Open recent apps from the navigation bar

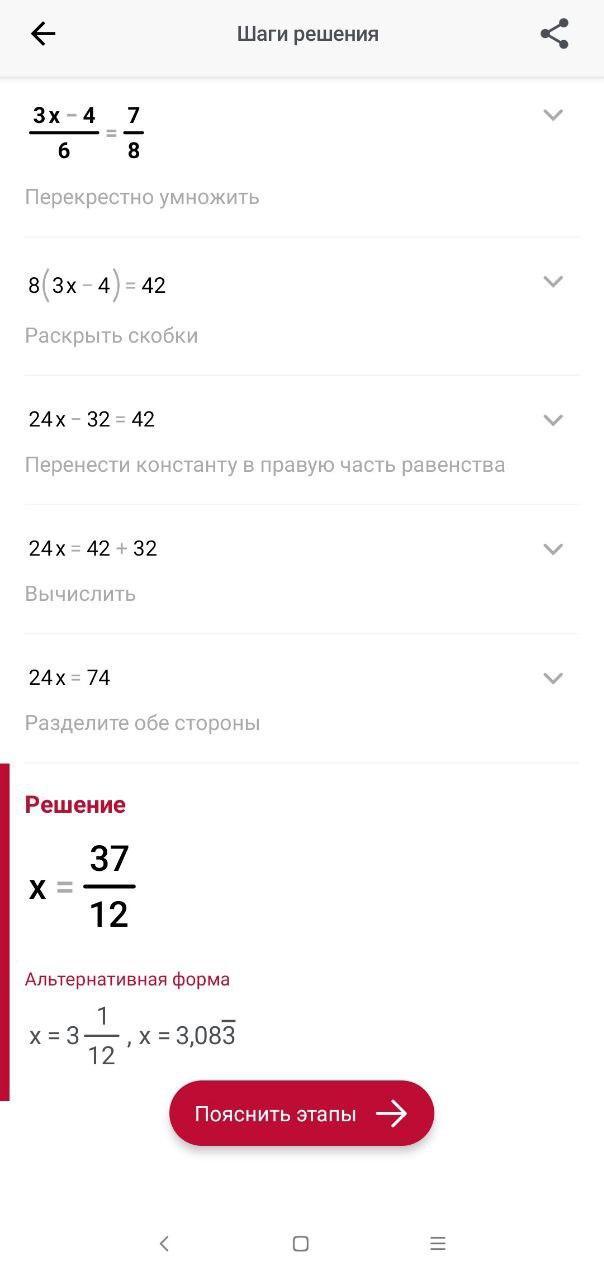(437, 1244)
